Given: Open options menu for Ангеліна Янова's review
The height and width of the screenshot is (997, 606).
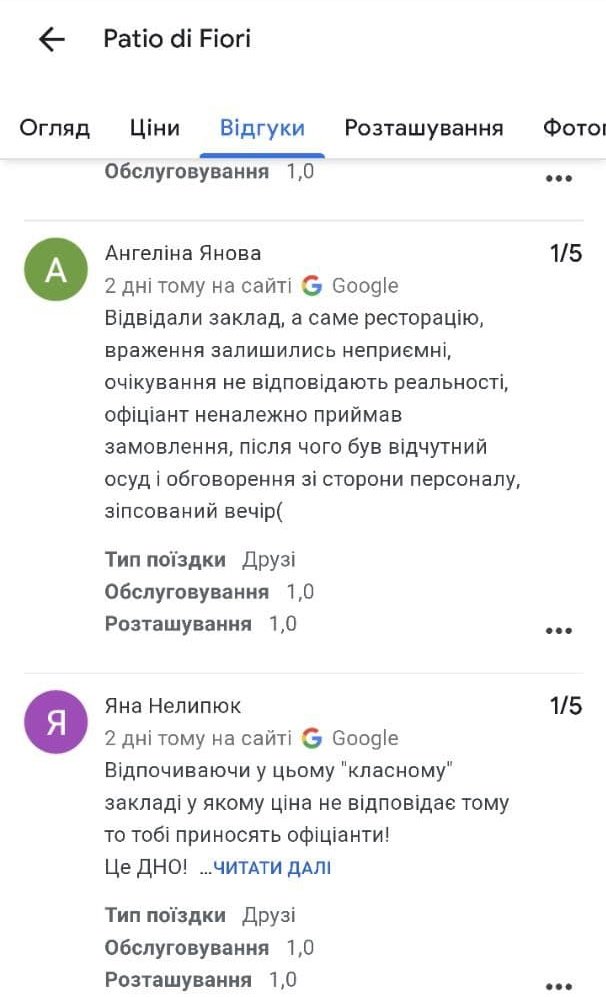Looking at the screenshot, I should click(x=558, y=631).
